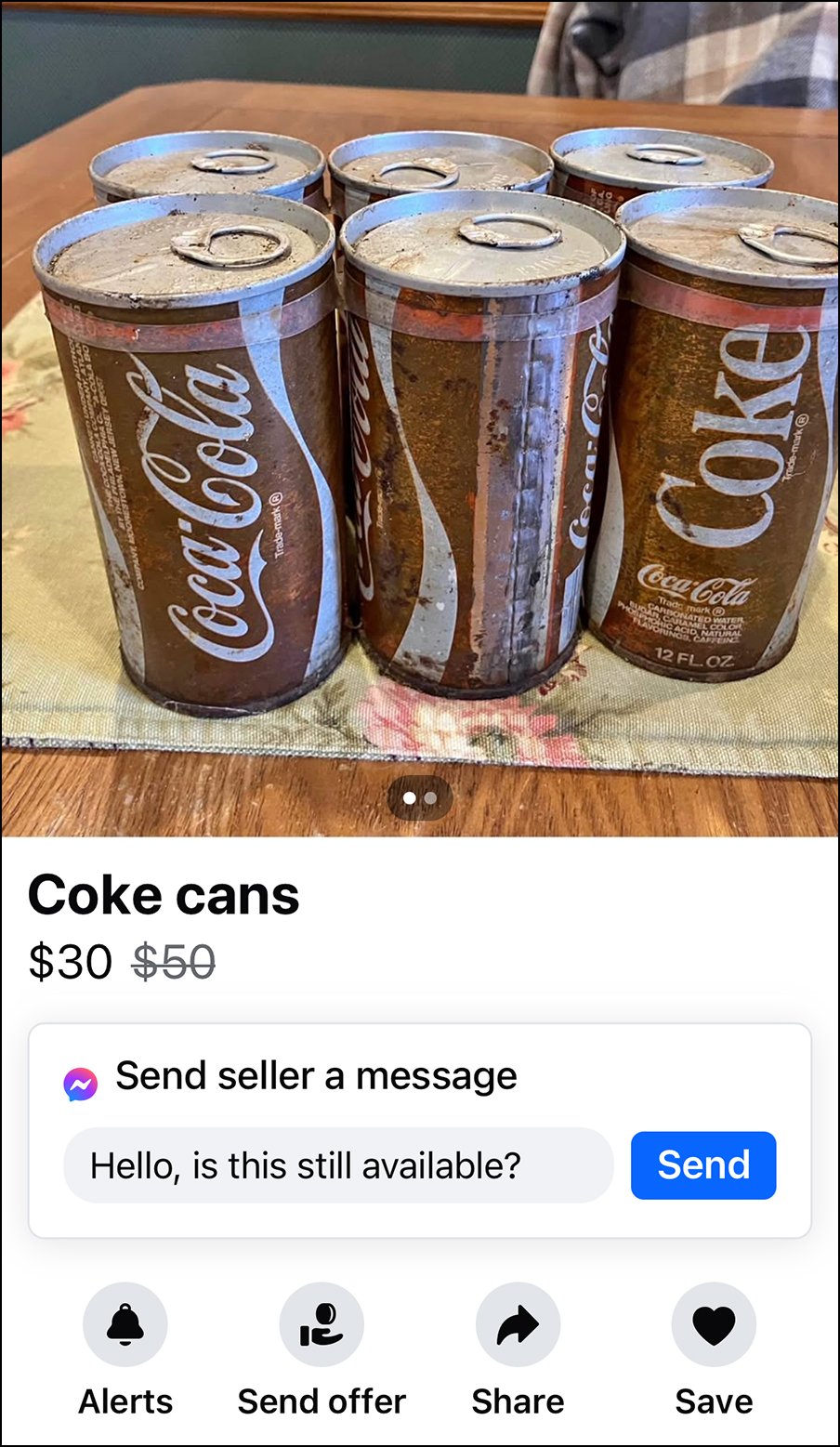The width and height of the screenshot is (840, 1447).
Task: Tap the photo page indicator dots
Action: click(419, 798)
